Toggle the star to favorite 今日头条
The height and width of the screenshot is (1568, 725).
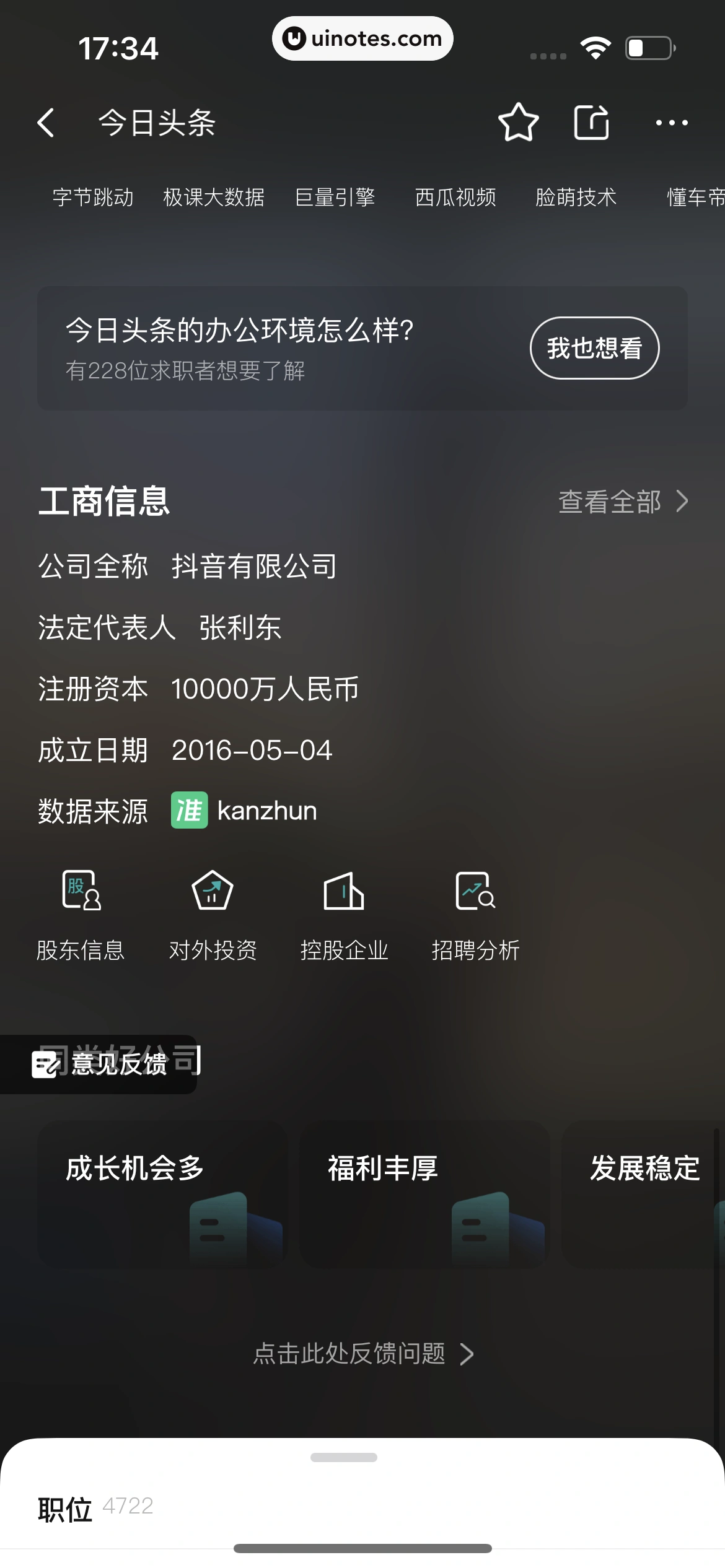tap(517, 122)
